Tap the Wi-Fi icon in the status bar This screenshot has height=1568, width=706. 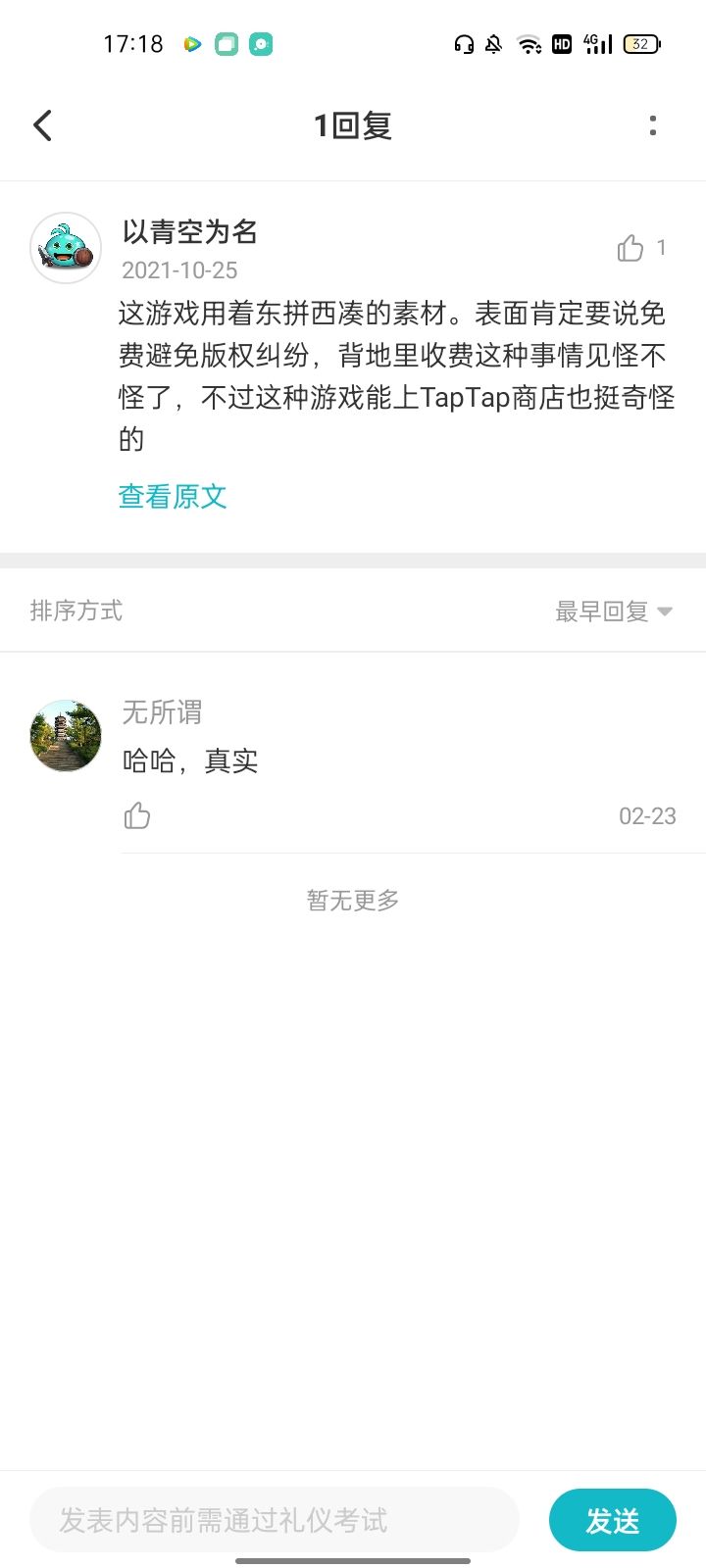point(529,44)
